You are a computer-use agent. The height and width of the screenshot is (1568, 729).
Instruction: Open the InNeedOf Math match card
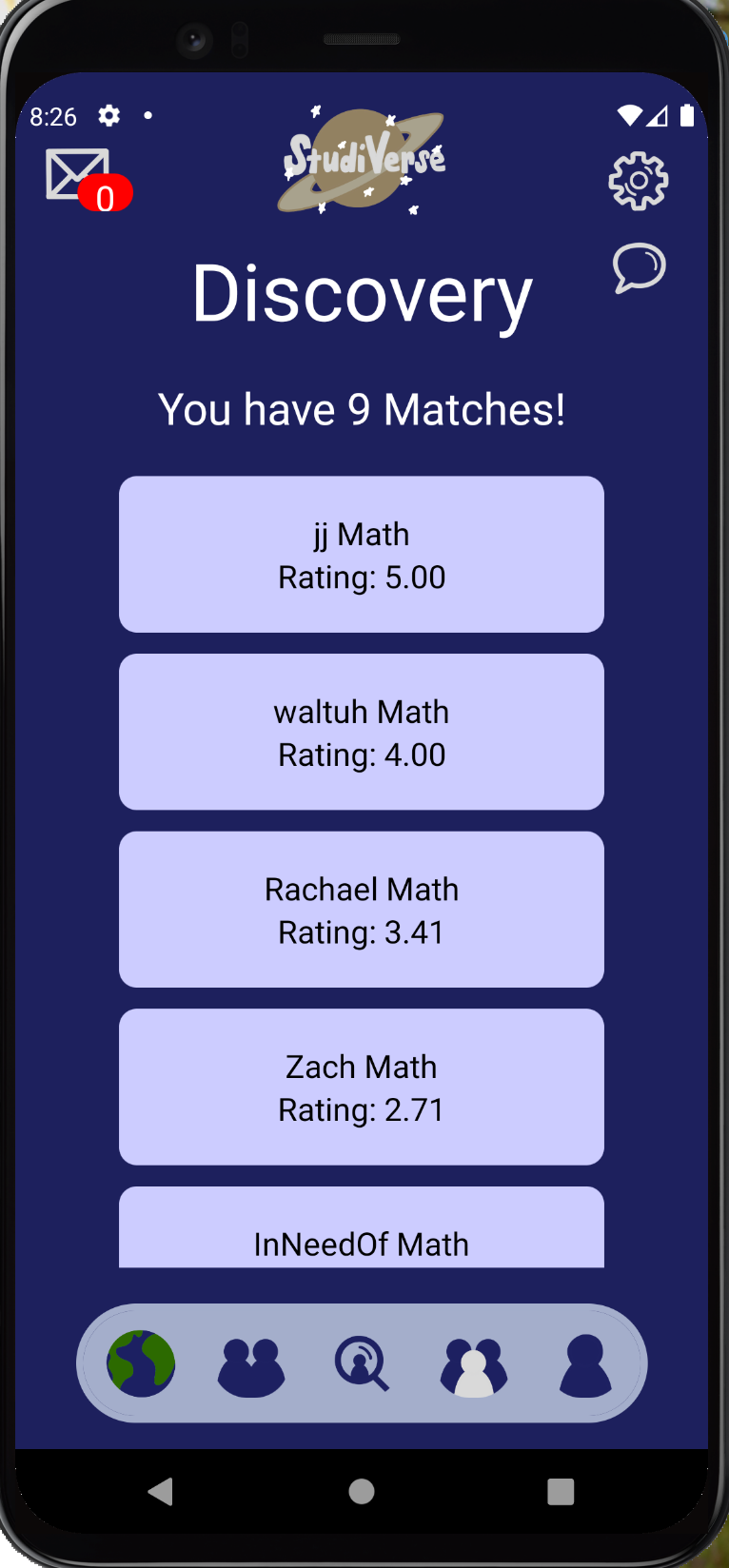(362, 1227)
